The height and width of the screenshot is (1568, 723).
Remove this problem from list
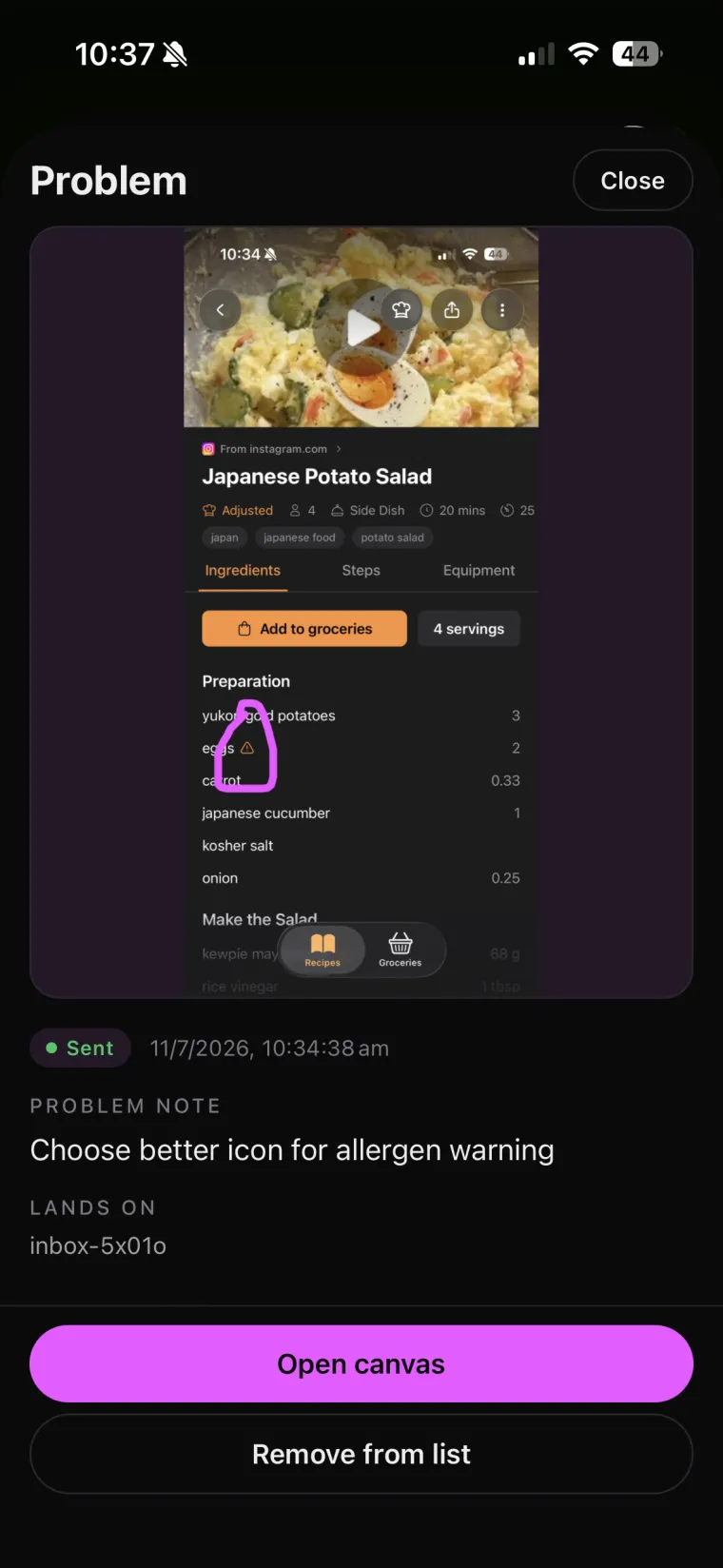pos(361,1454)
